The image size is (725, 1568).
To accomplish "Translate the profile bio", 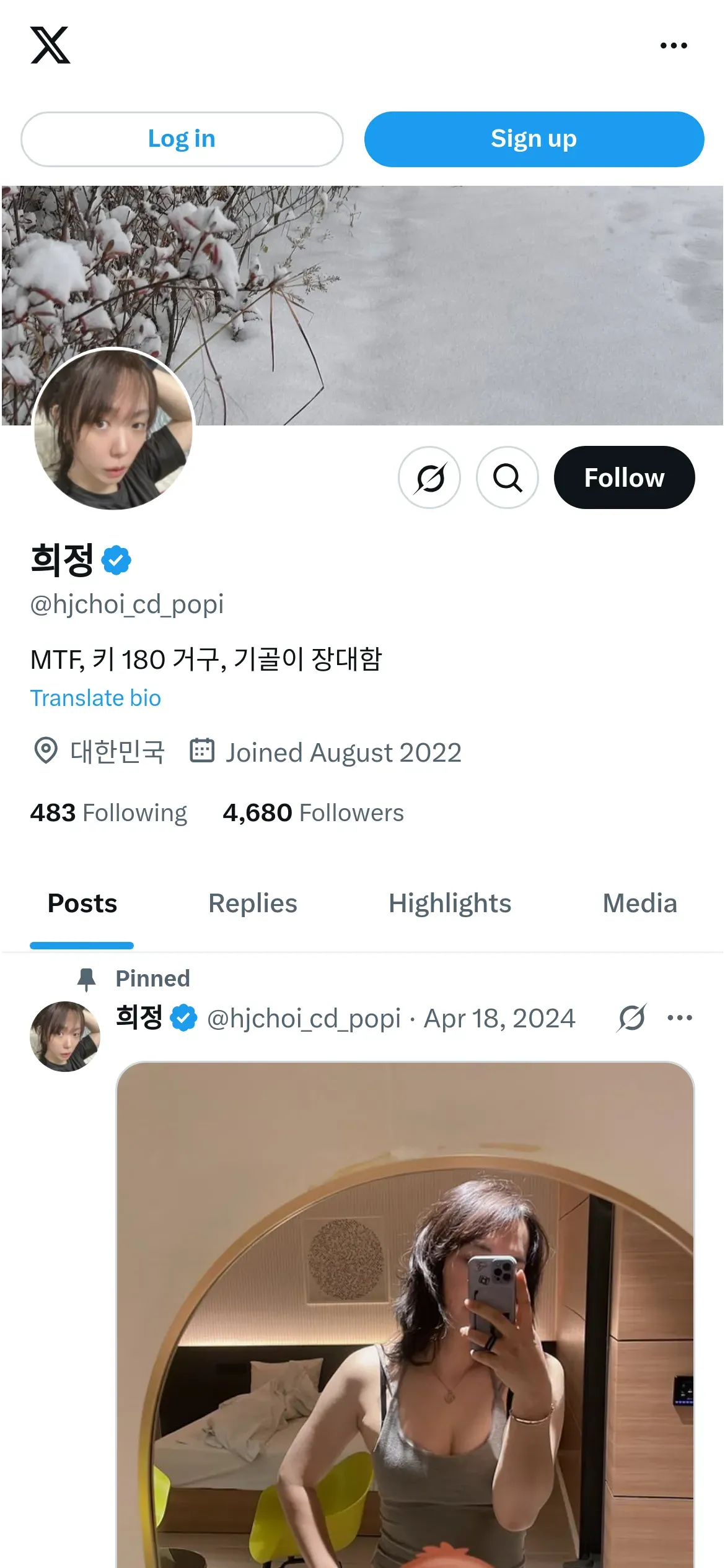I will [x=95, y=698].
